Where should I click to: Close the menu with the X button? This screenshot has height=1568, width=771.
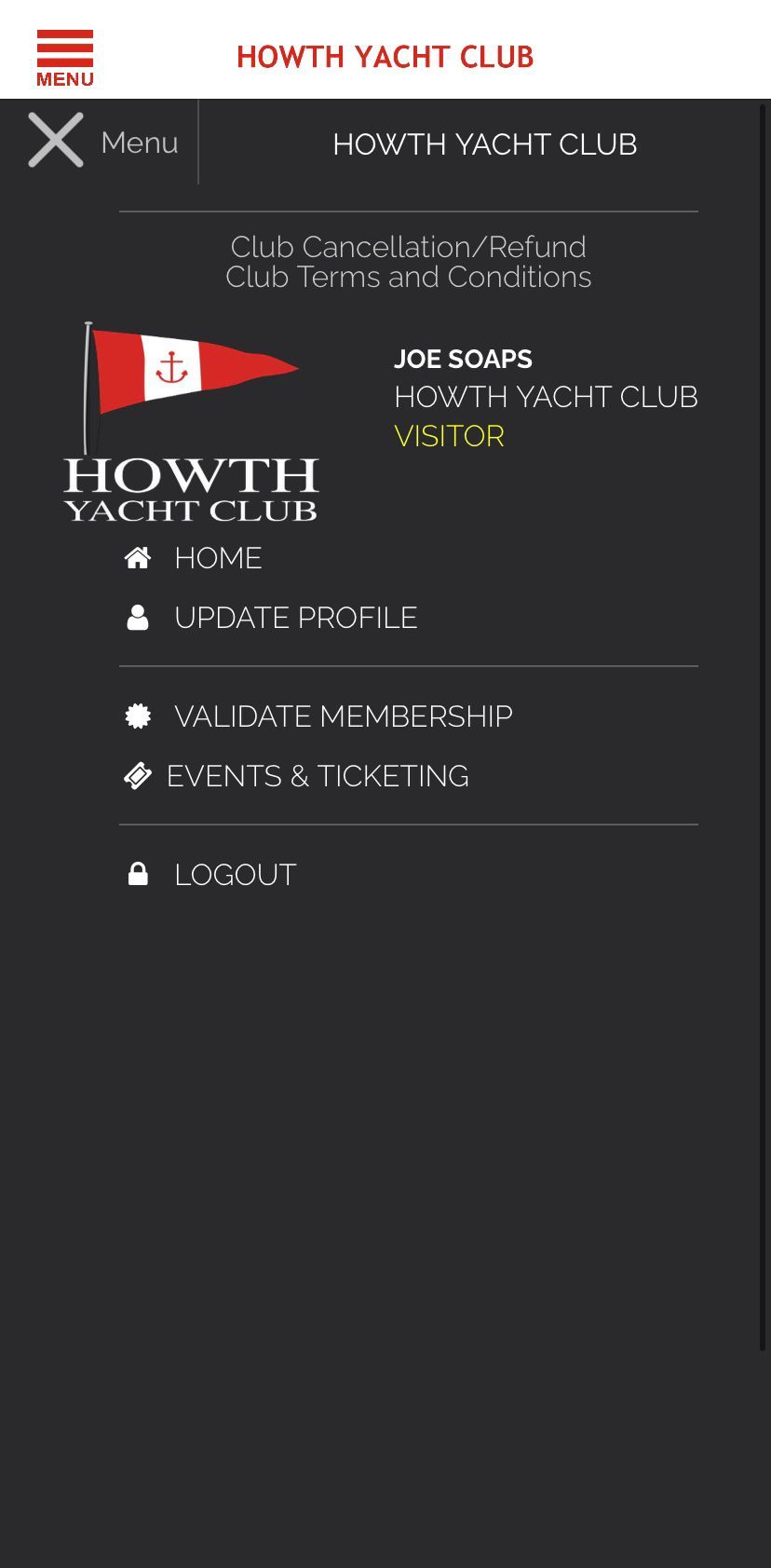click(56, 141)
